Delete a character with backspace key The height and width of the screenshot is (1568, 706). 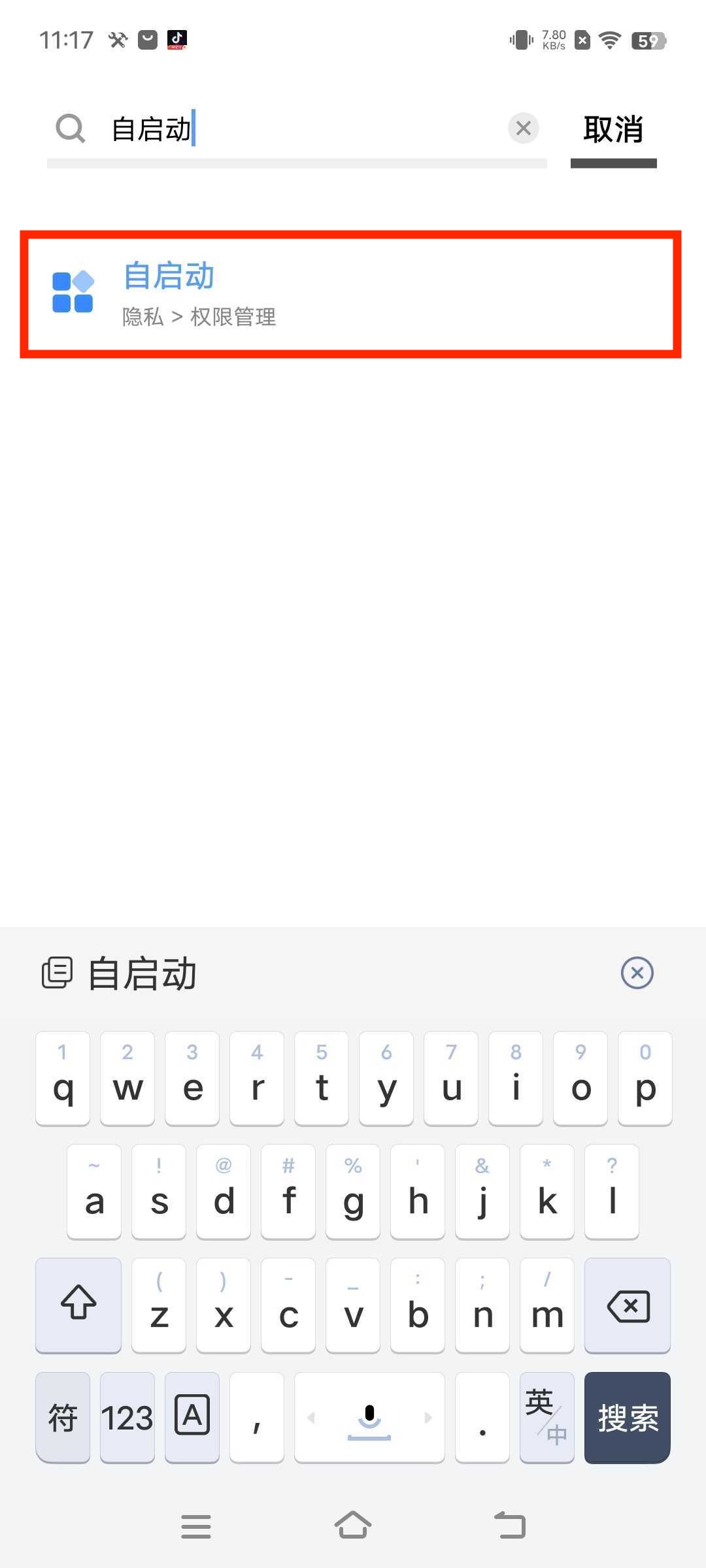627,1305
